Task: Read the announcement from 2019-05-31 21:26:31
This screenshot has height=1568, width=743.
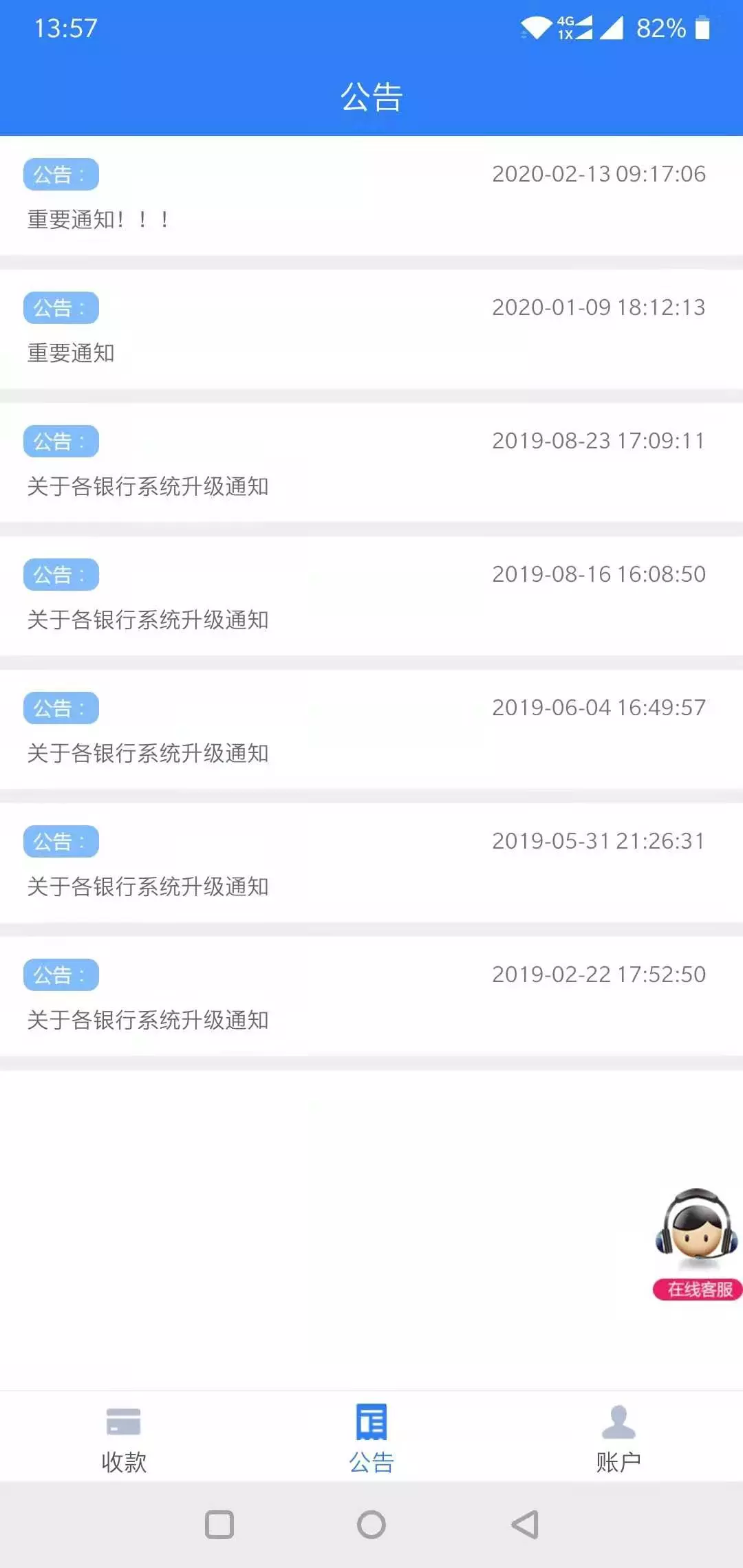Action: [x=371, y=863]
